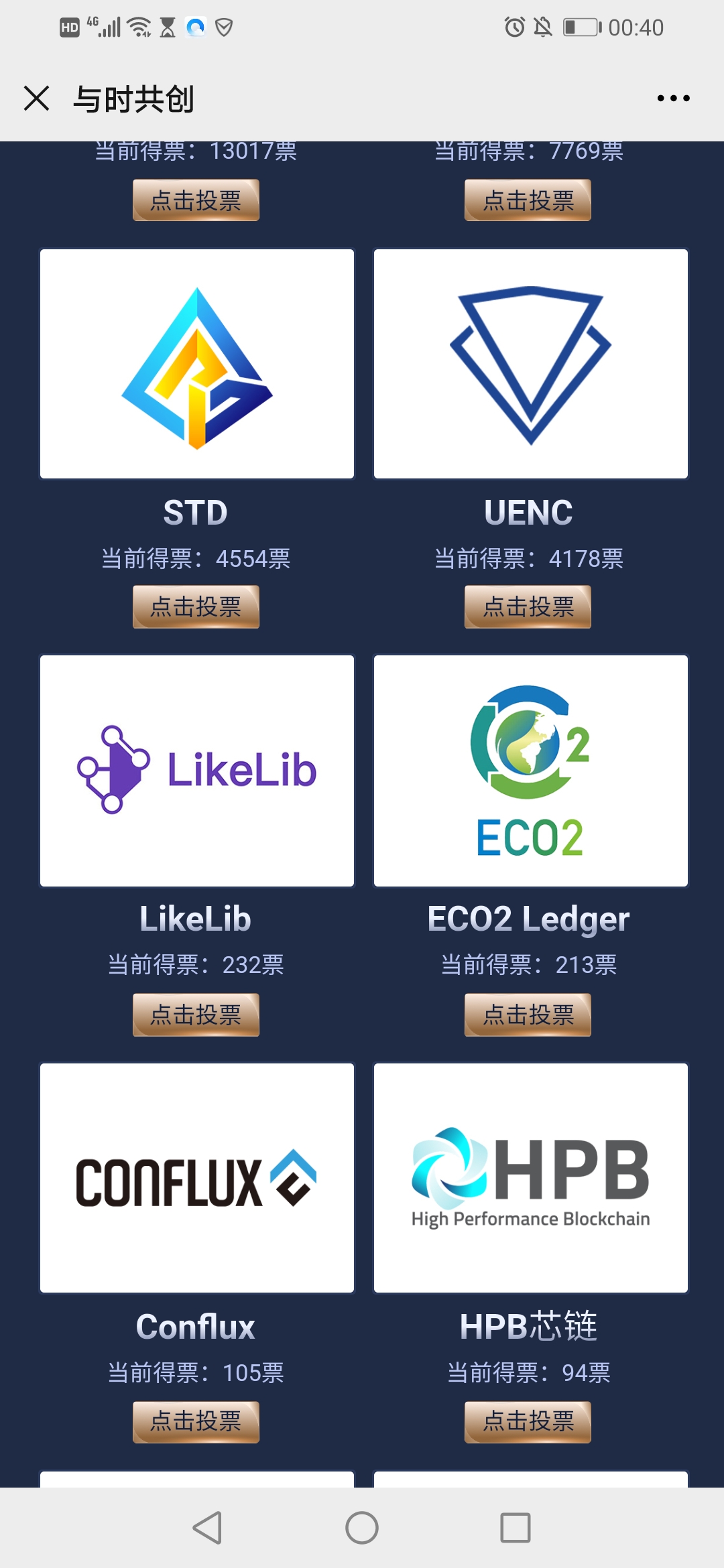724x1568 pixels.
Task: Vote for STD with 点击投票
Action: point(196,606)
